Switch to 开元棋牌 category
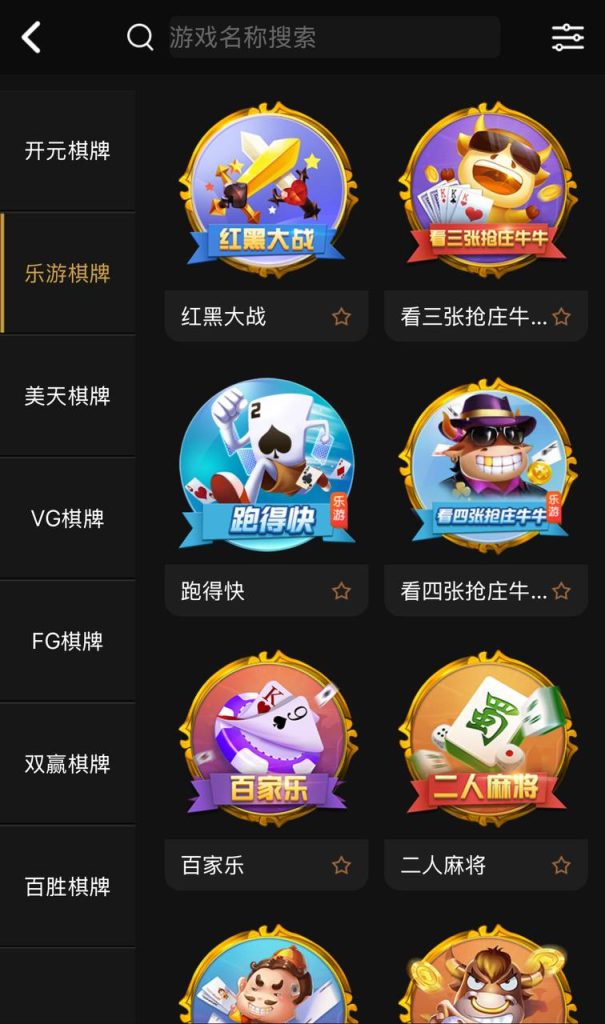 pos(67,151)
